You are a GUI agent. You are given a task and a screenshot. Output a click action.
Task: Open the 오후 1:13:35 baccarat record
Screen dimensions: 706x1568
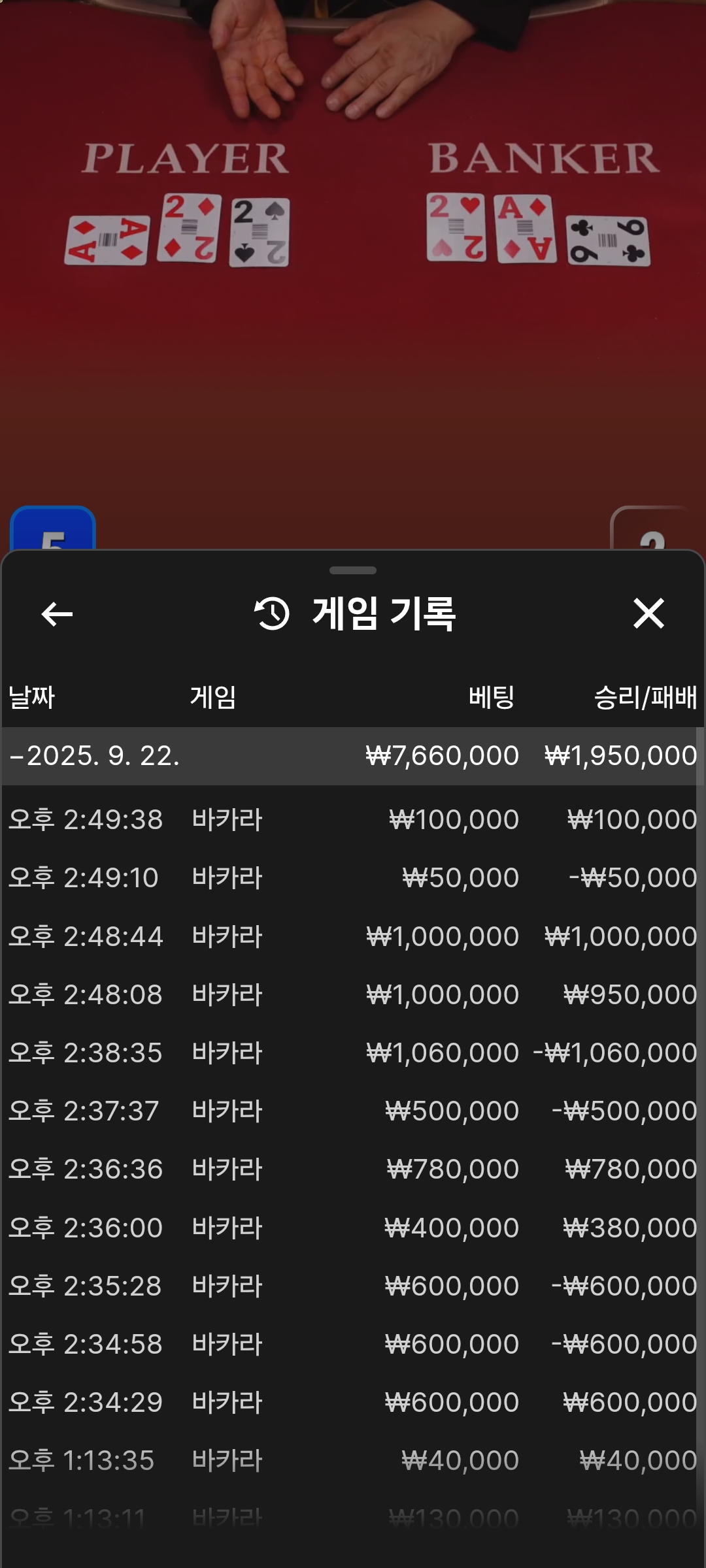tap(349, 1460)
